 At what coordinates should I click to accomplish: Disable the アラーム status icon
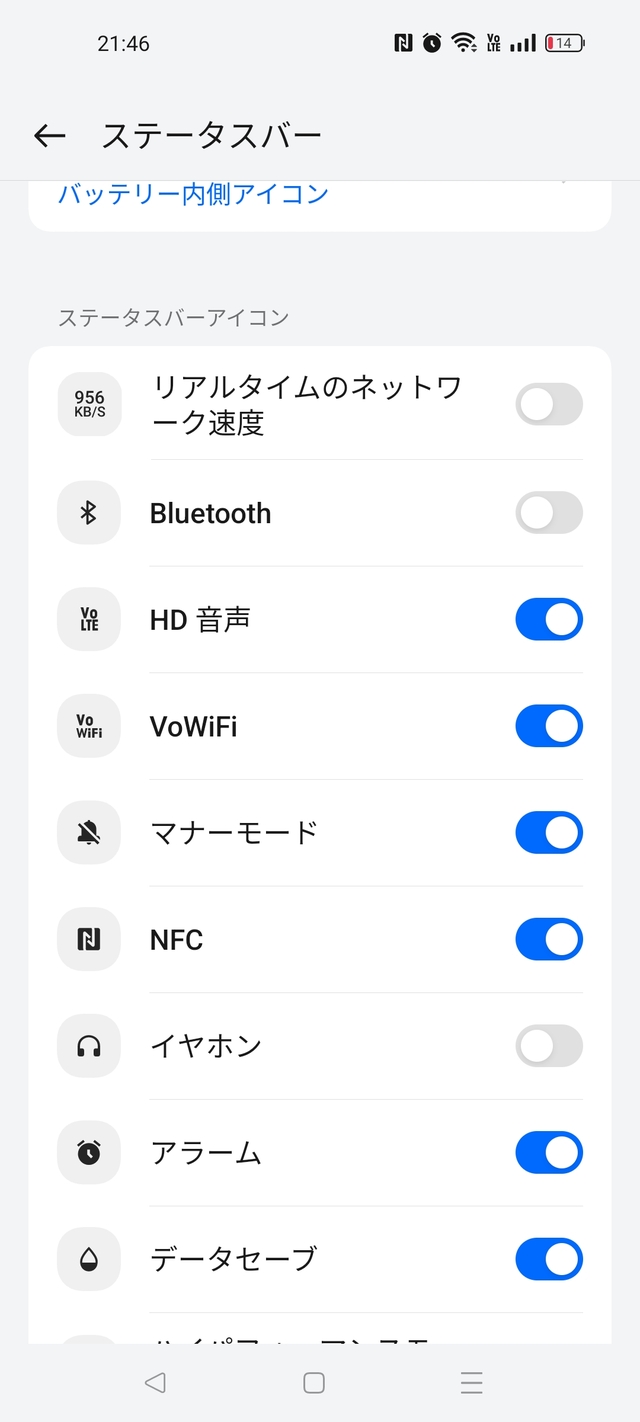(x=548, y=1153)
